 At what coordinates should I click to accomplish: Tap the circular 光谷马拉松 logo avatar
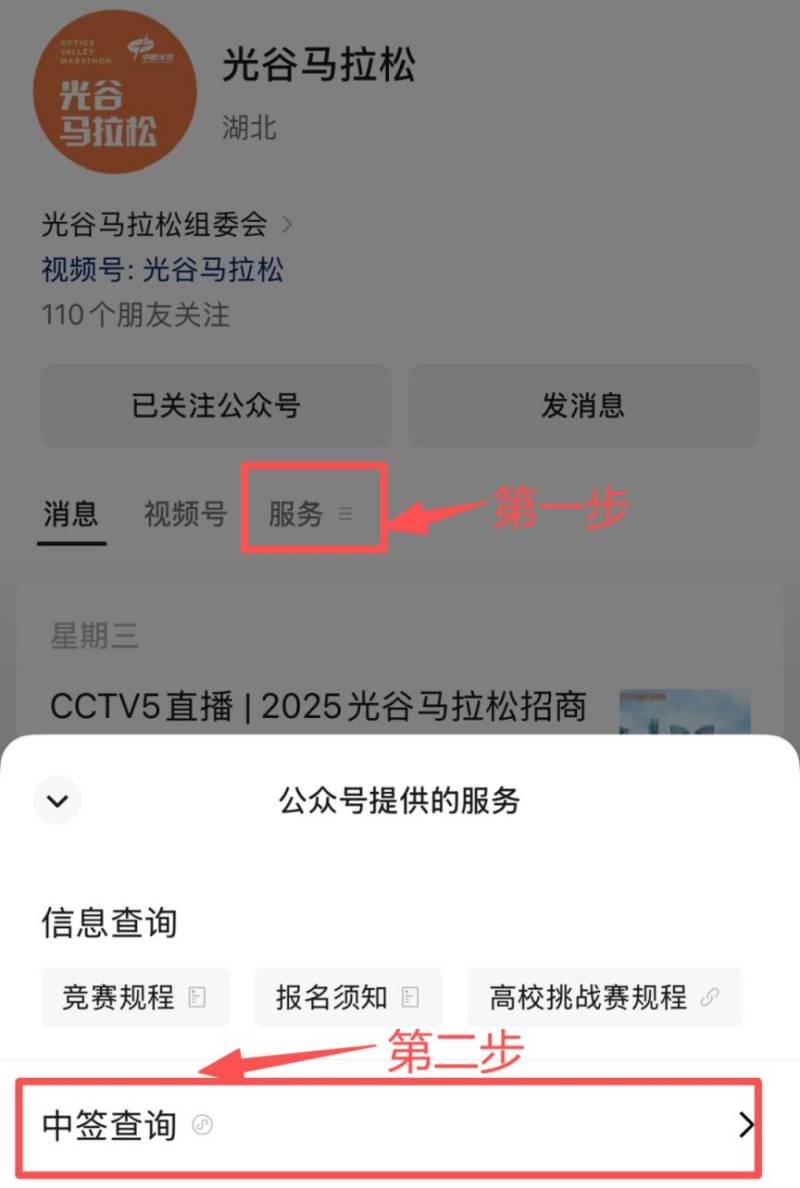[x=113, y=93]
